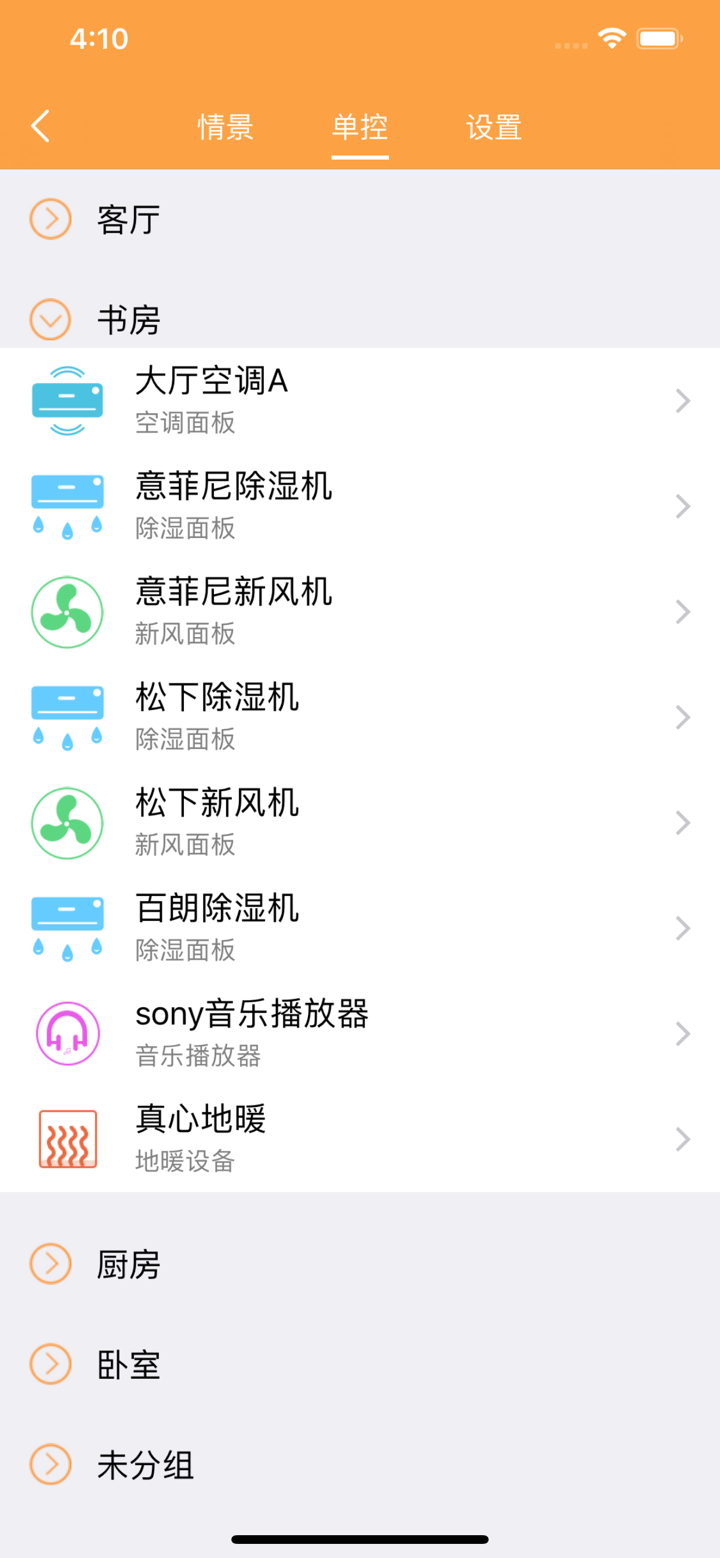720x1558 pixels.
Task: Expand the 未分组 device group
Action: [50, 1465]
